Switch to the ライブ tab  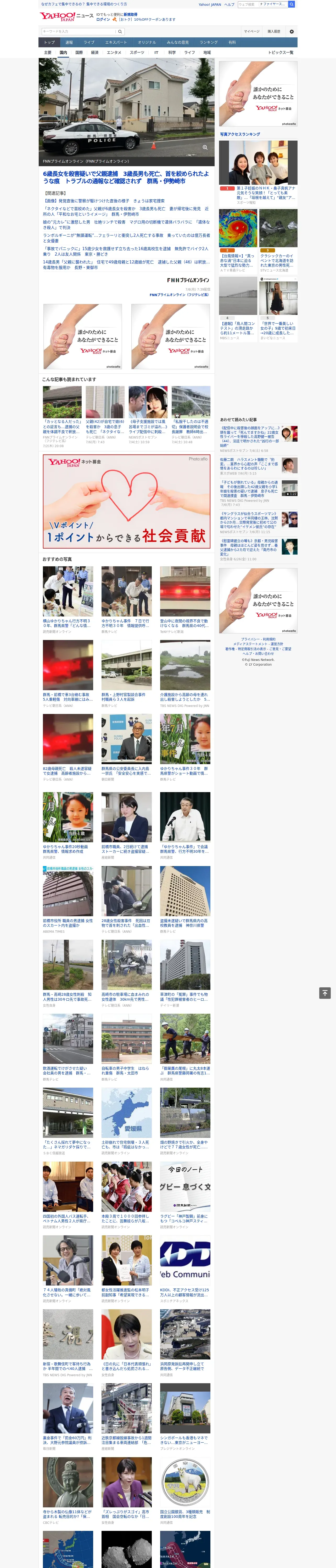[x=89, y=43]
